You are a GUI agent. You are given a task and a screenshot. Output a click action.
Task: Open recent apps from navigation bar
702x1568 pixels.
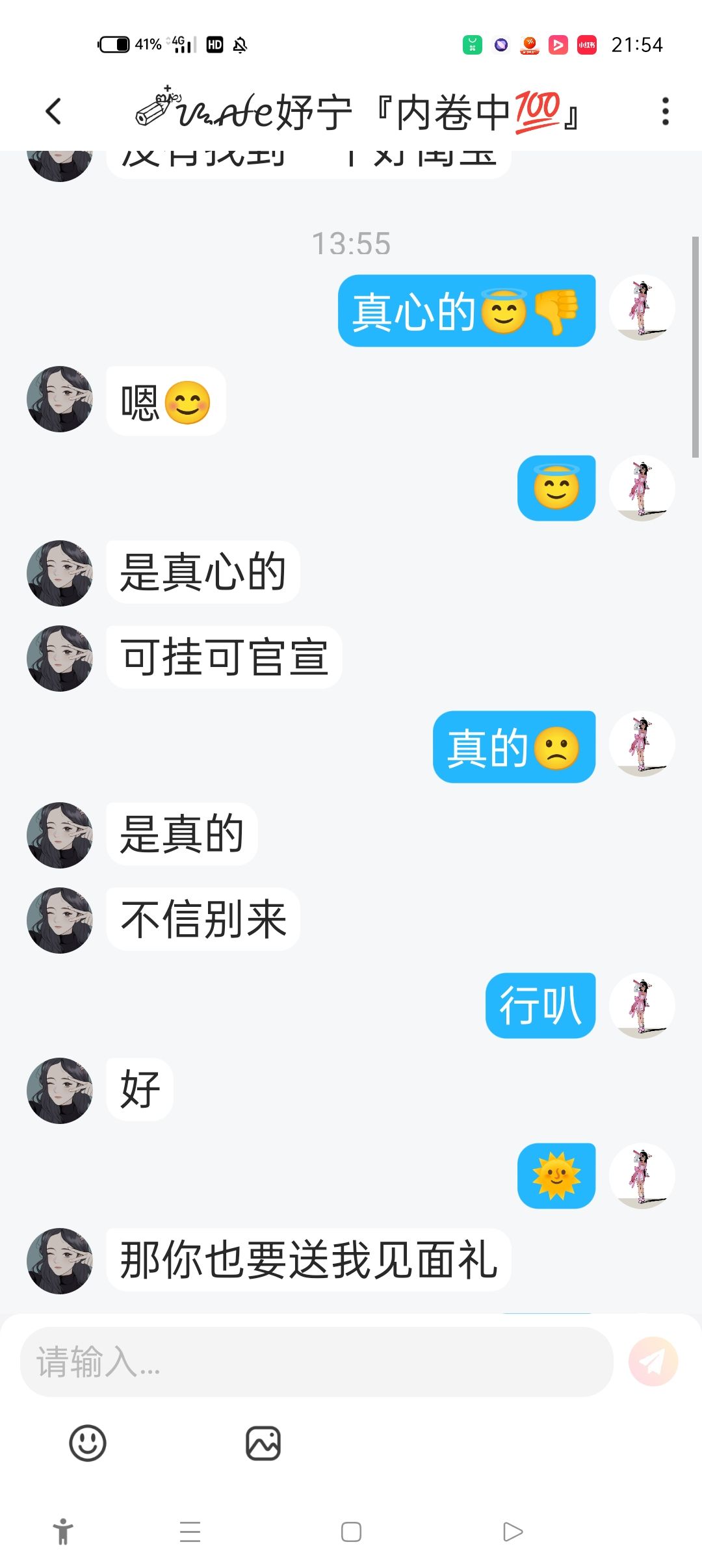click(190, 1532)
